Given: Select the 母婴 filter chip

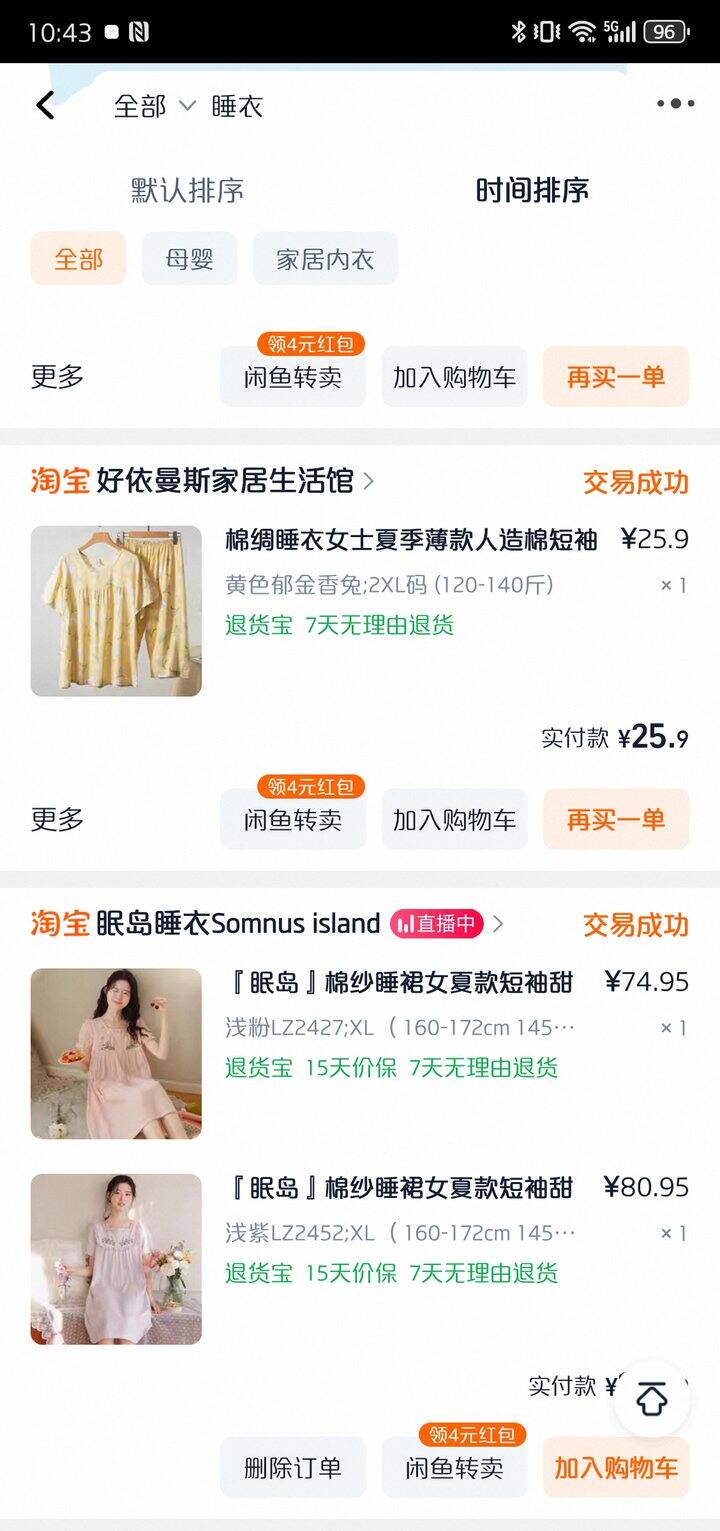Looking at the screenshot, I should [x=189, y=258].
